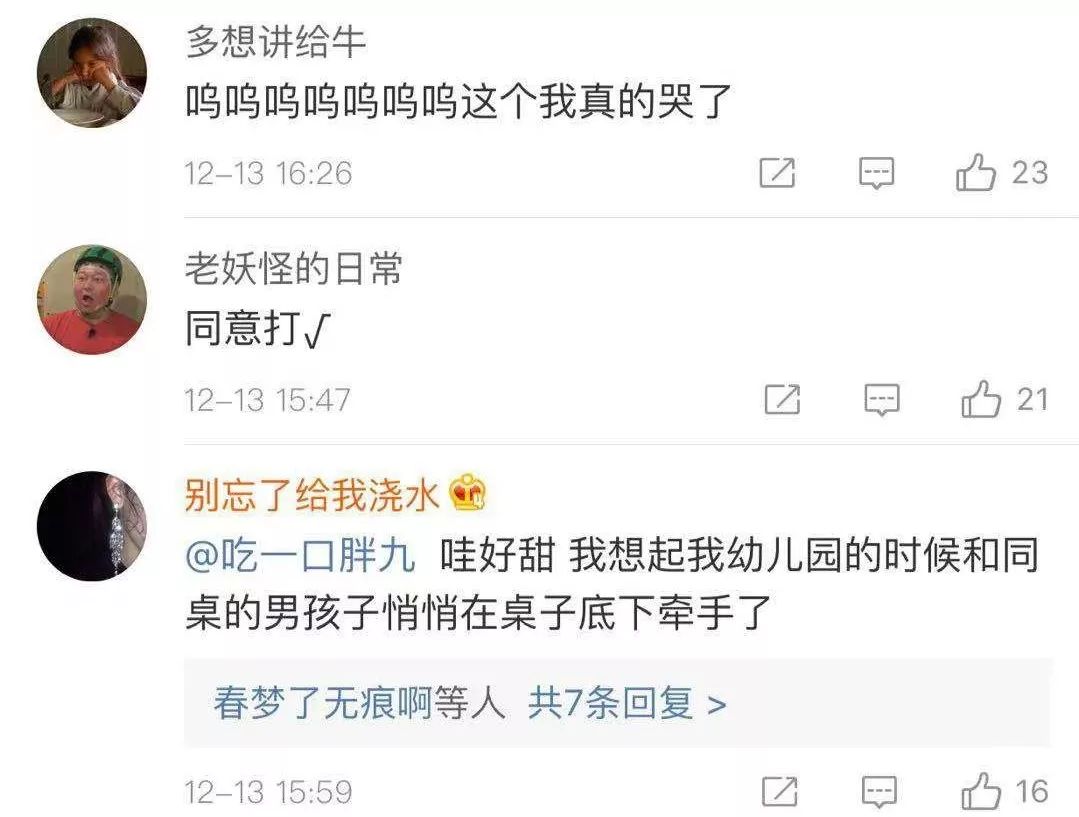The height and width of the screenshot is (817, 1079).
Task: Repost the comment by 老妖怪的日常
Action: coord(781,401)
